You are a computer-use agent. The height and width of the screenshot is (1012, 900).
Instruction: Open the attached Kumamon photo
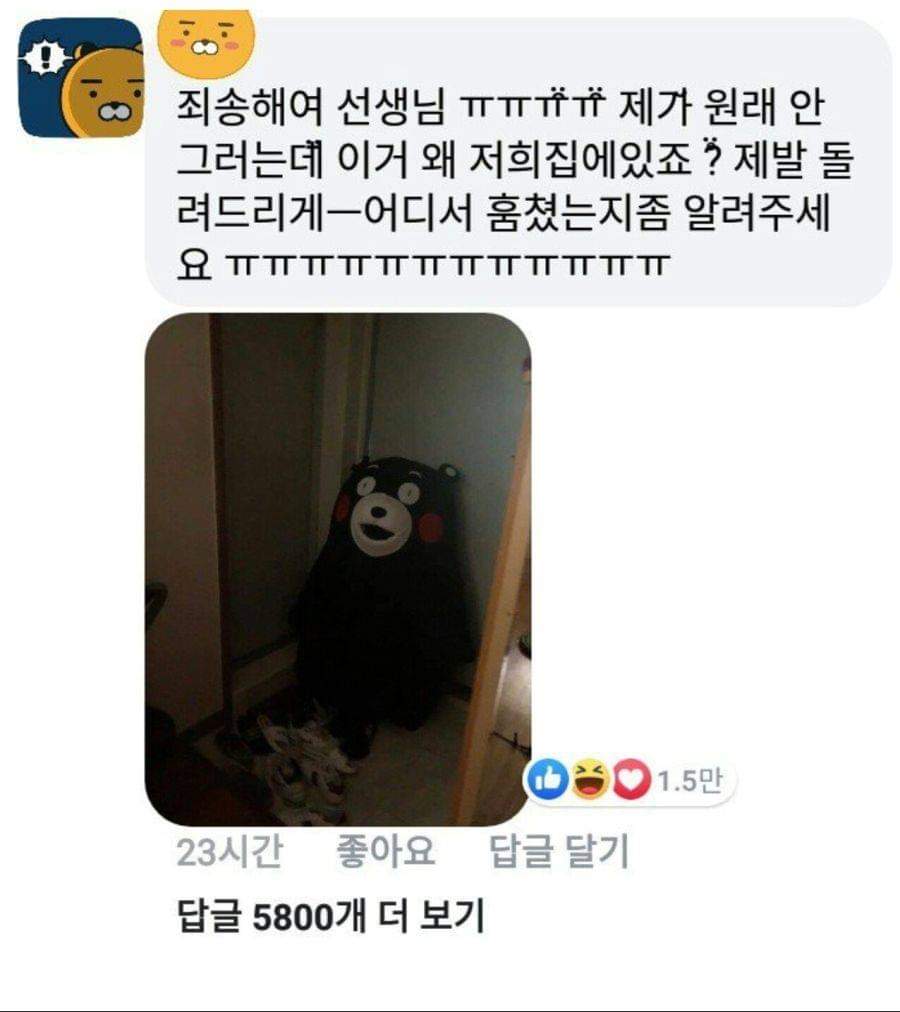coord(337,568)
